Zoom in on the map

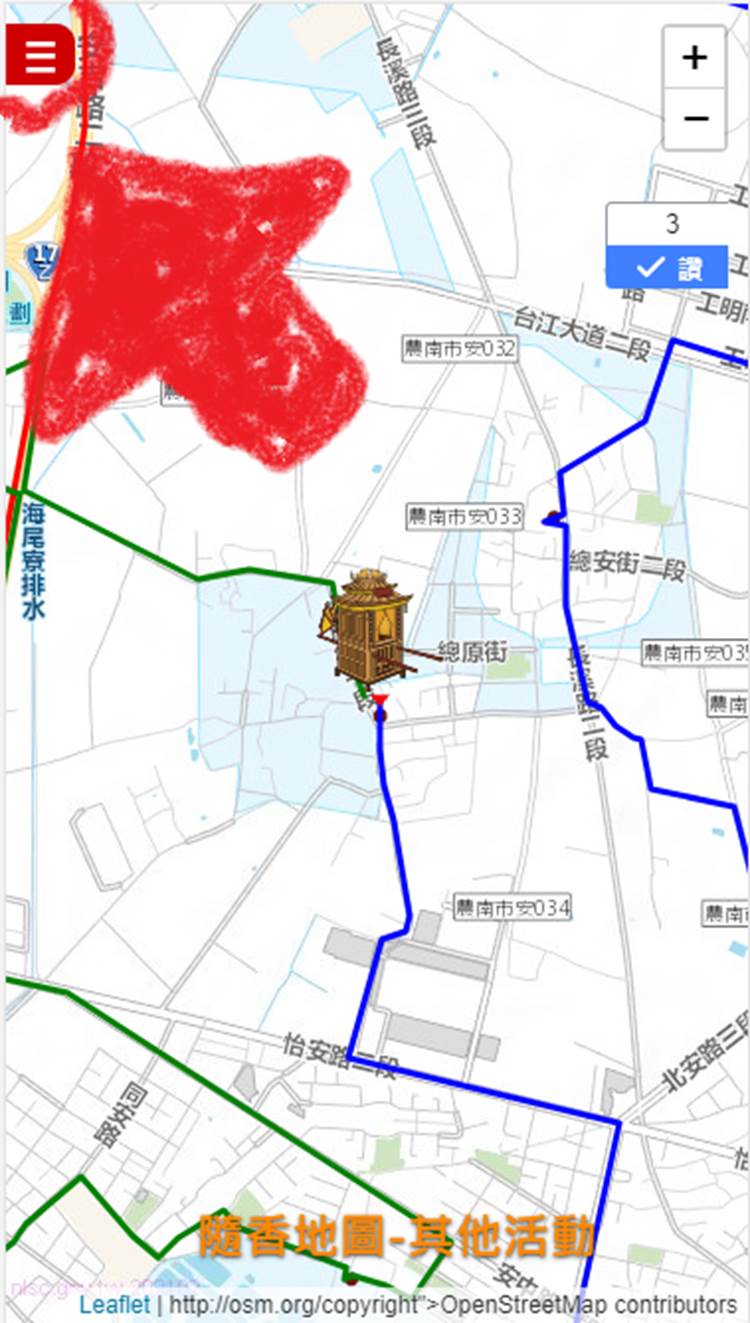click(x=694, y=58)
